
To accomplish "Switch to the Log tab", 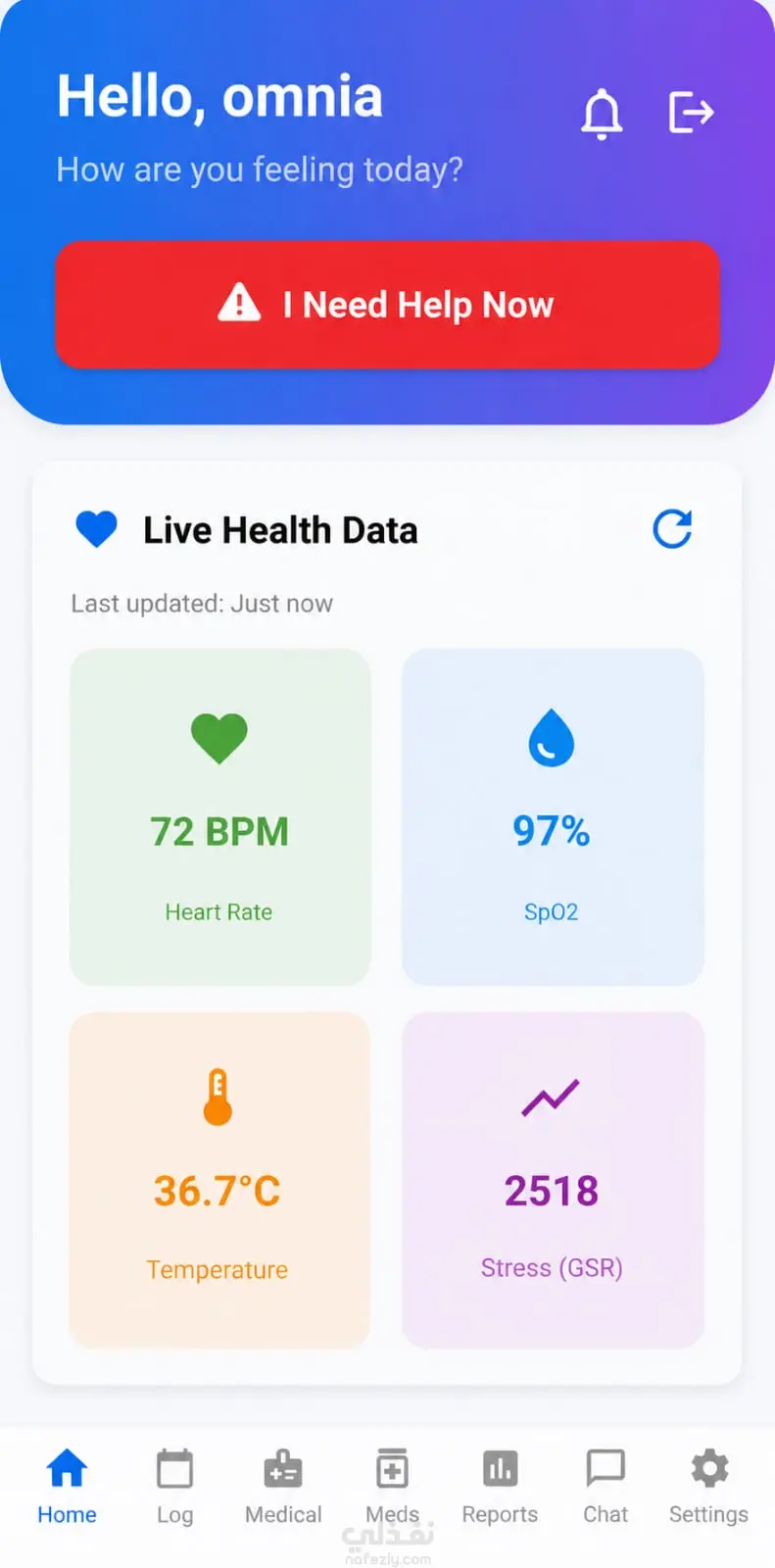I will 175,1487.
